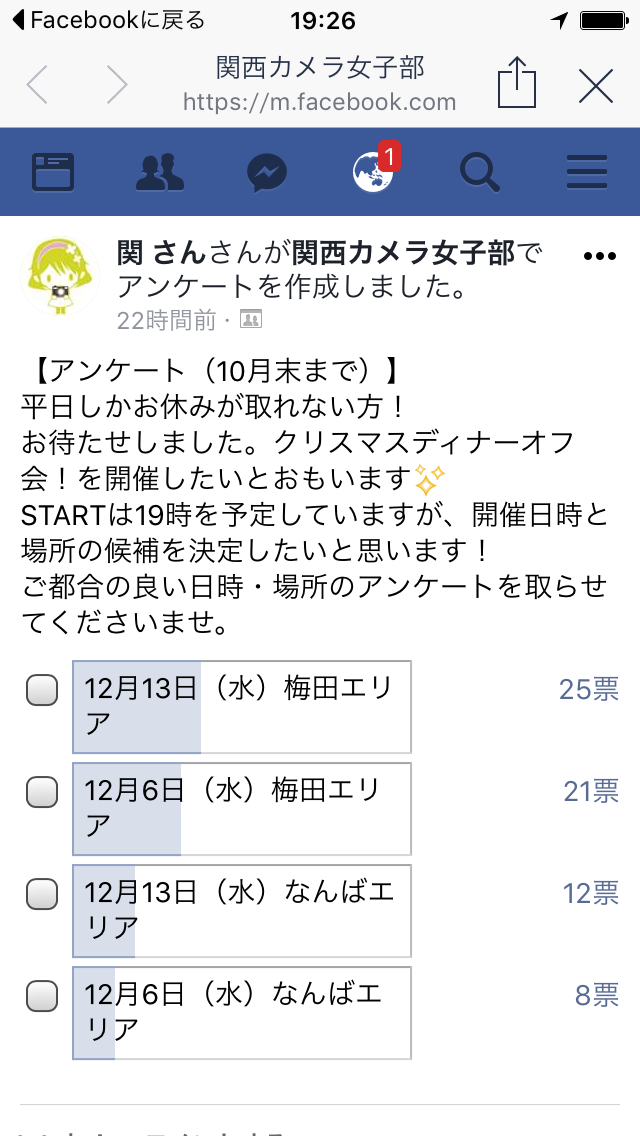This screenshot has height=1136, width=640.
Task: Open Messenger icon
Action: 267,173
